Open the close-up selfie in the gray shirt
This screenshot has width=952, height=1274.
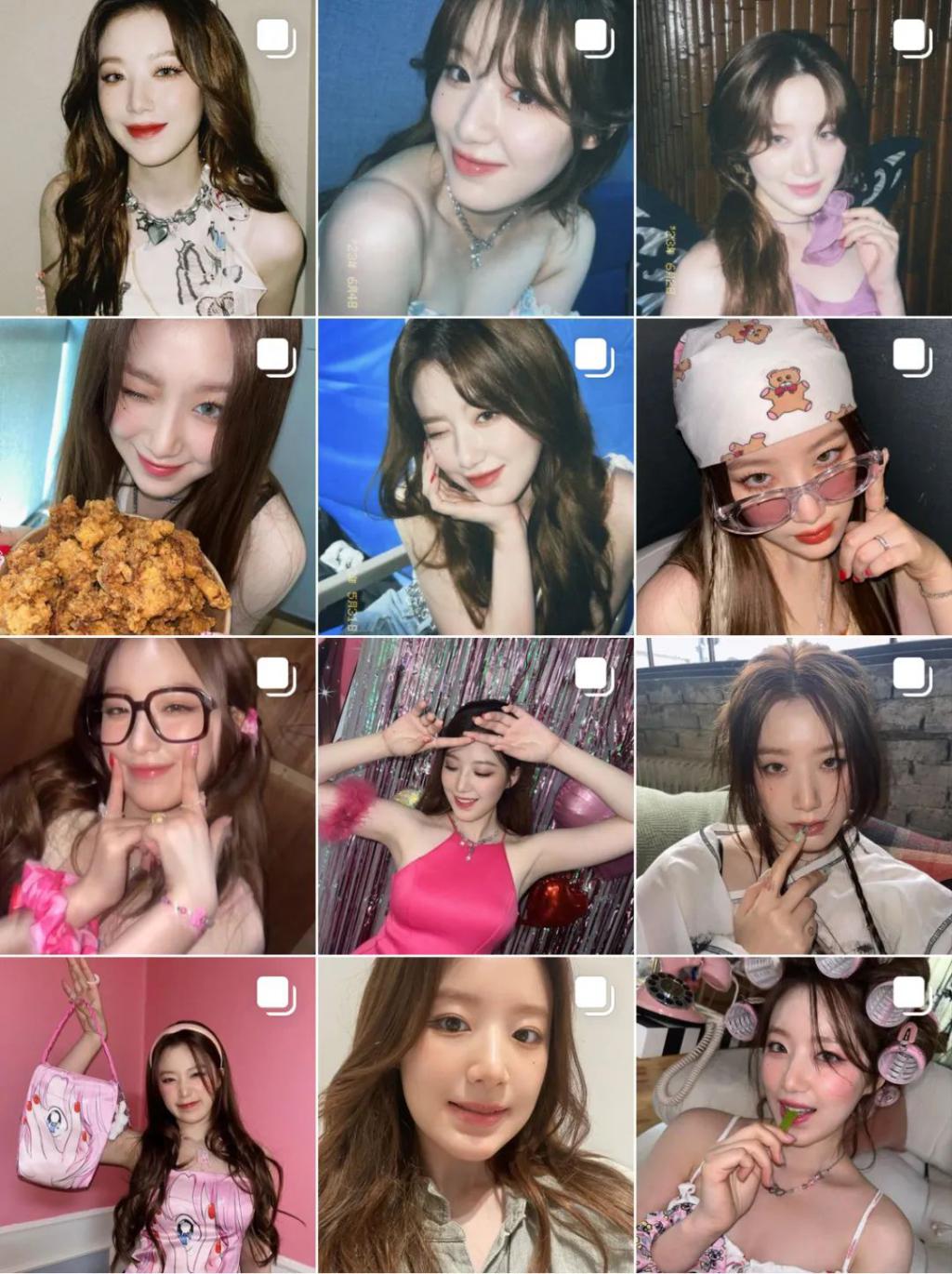tap(476, 1114)
